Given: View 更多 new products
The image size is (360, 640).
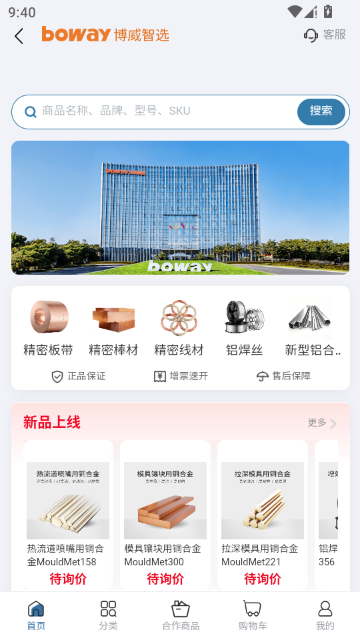Looking at the screenshot, I should pyautogui.click(x=322, y=423).
